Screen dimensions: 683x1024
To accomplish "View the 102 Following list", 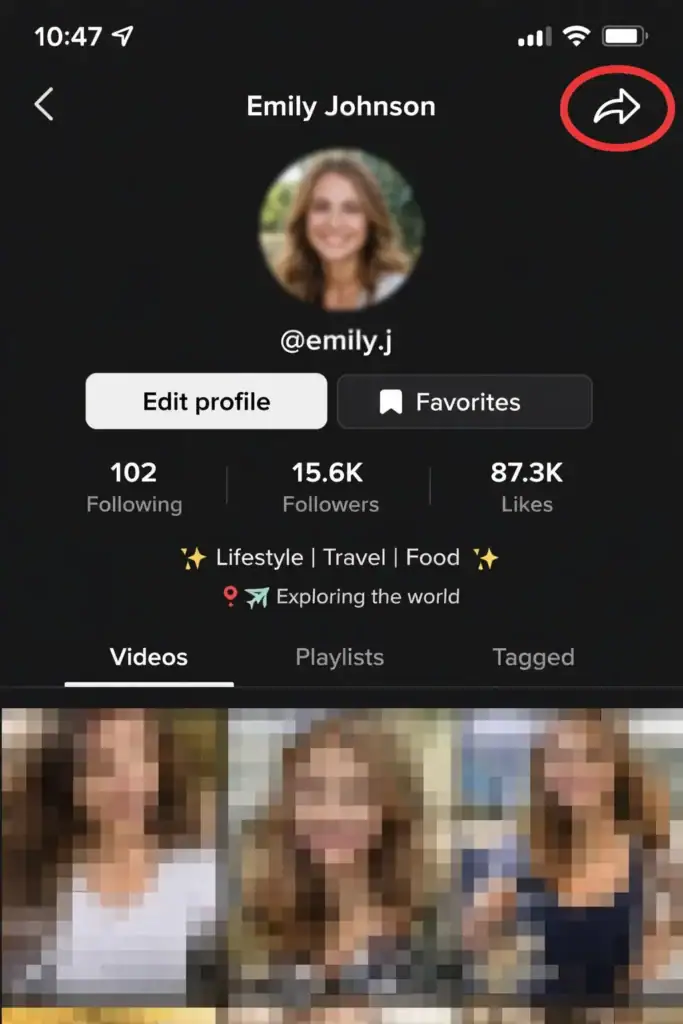I will pos(134,486).
